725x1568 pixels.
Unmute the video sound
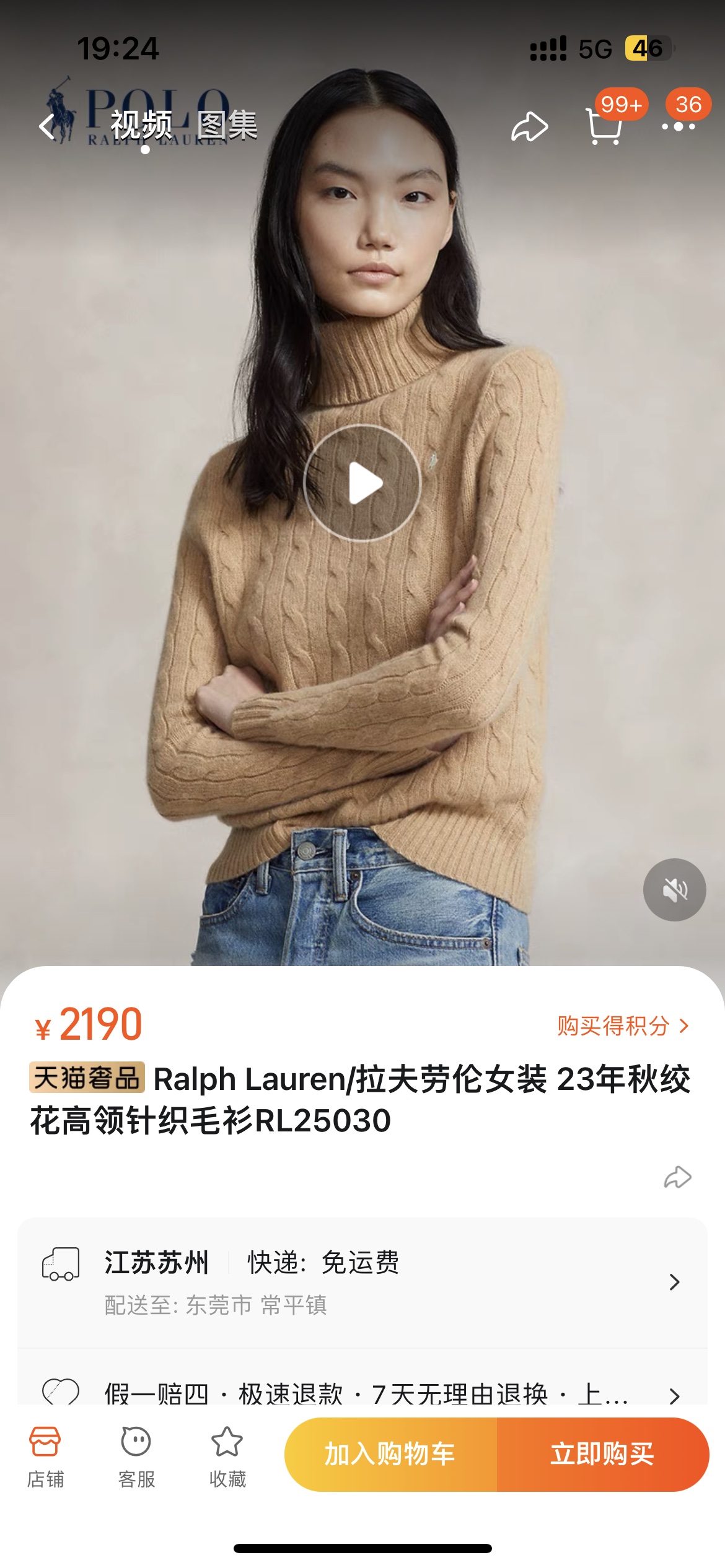pyautogui.click(x=675, y=890)
